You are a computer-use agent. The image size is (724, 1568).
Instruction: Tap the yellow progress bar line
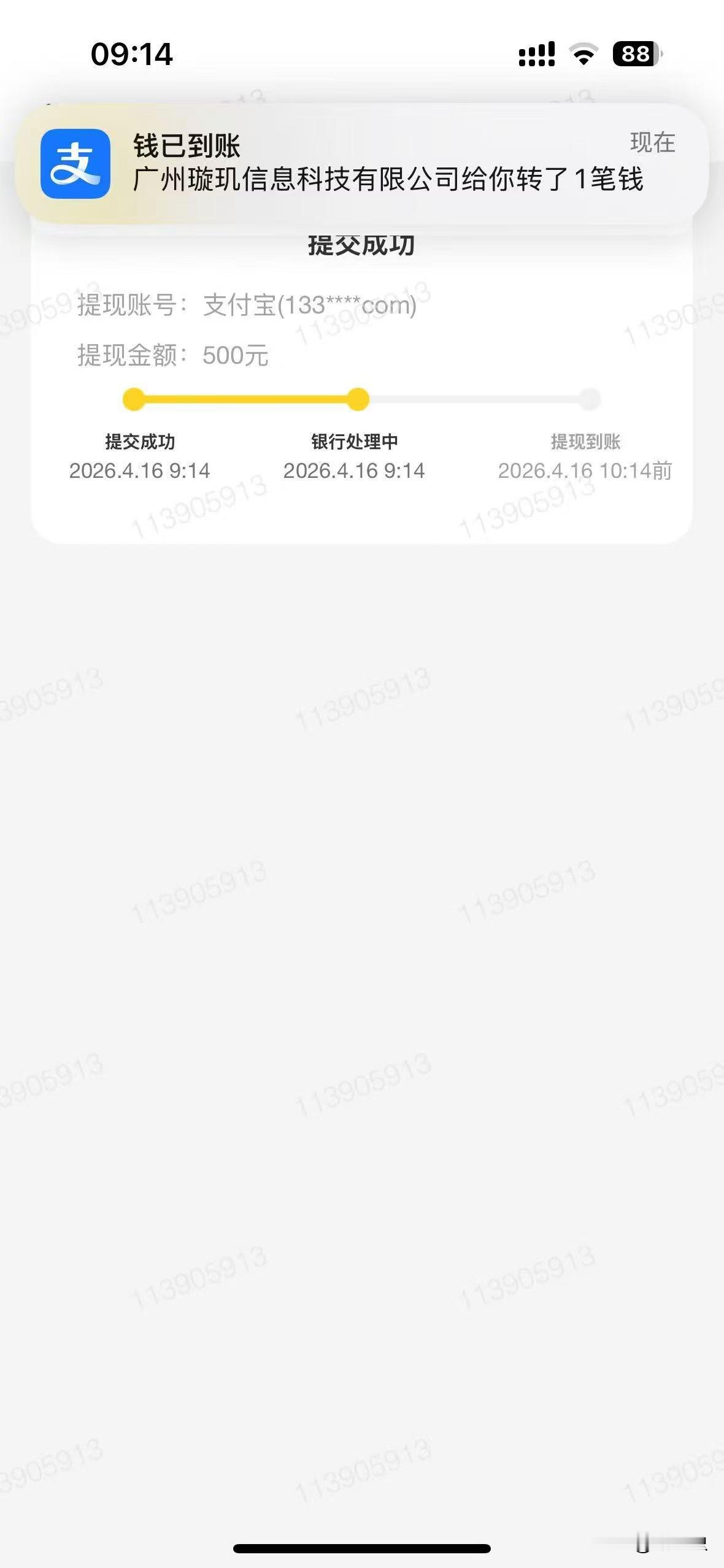[245, 399]
